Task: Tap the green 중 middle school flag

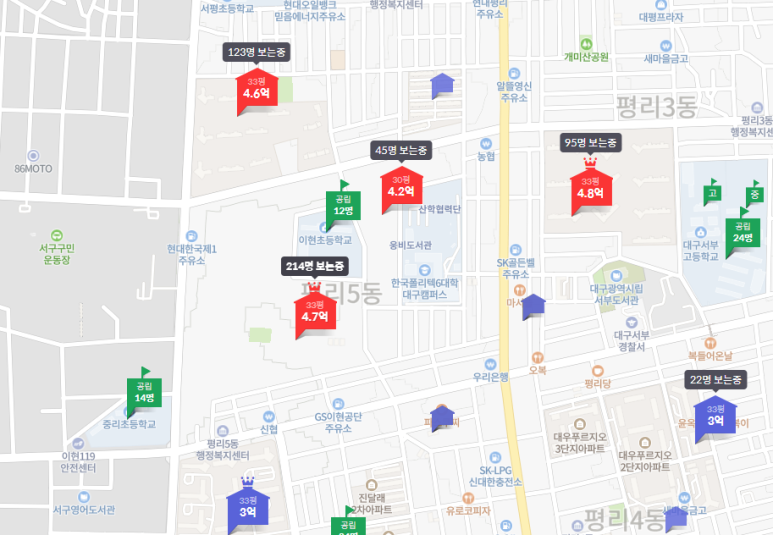Action: 754,193
